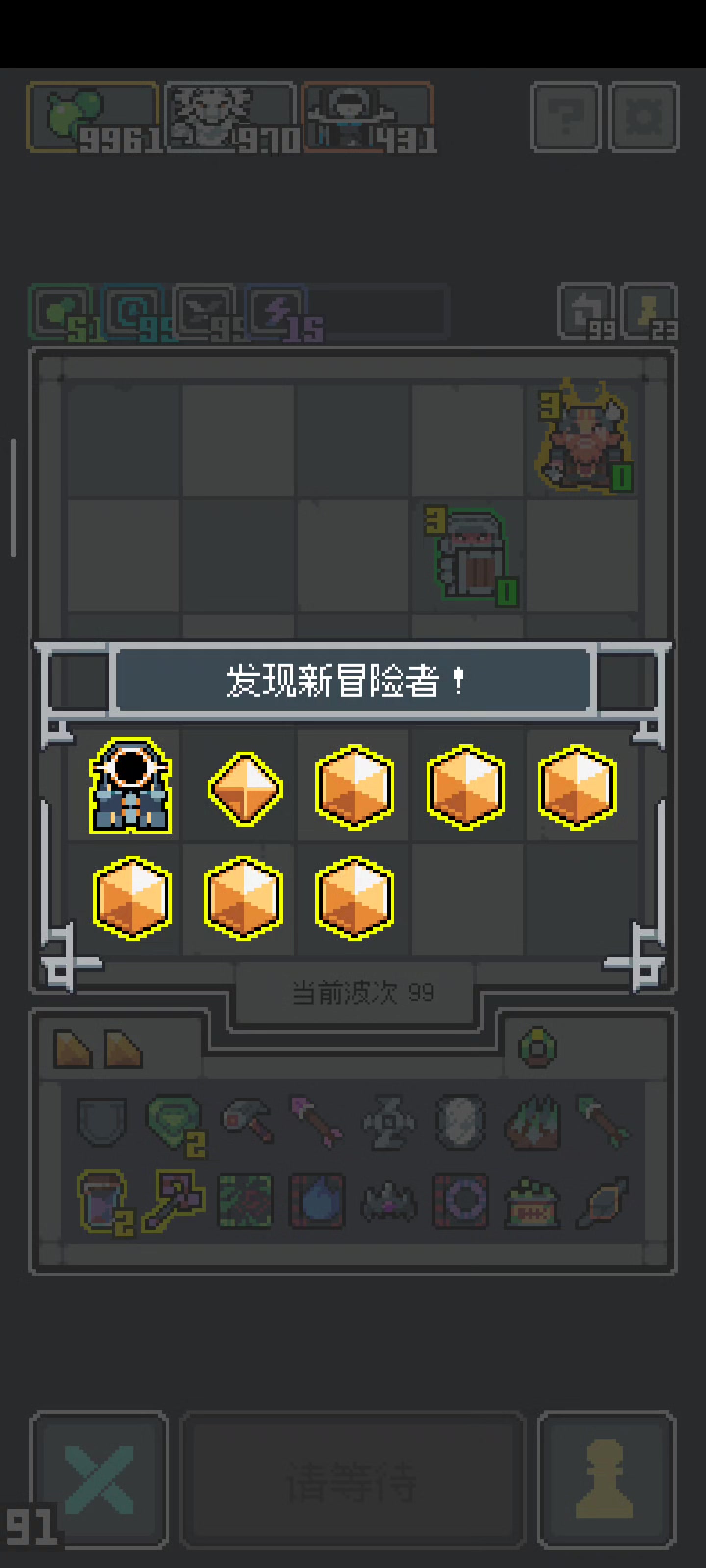This screenshot has width=706, height=1568.
Task: Tap the blue flame card item
Action: [x=317, y=1201]
